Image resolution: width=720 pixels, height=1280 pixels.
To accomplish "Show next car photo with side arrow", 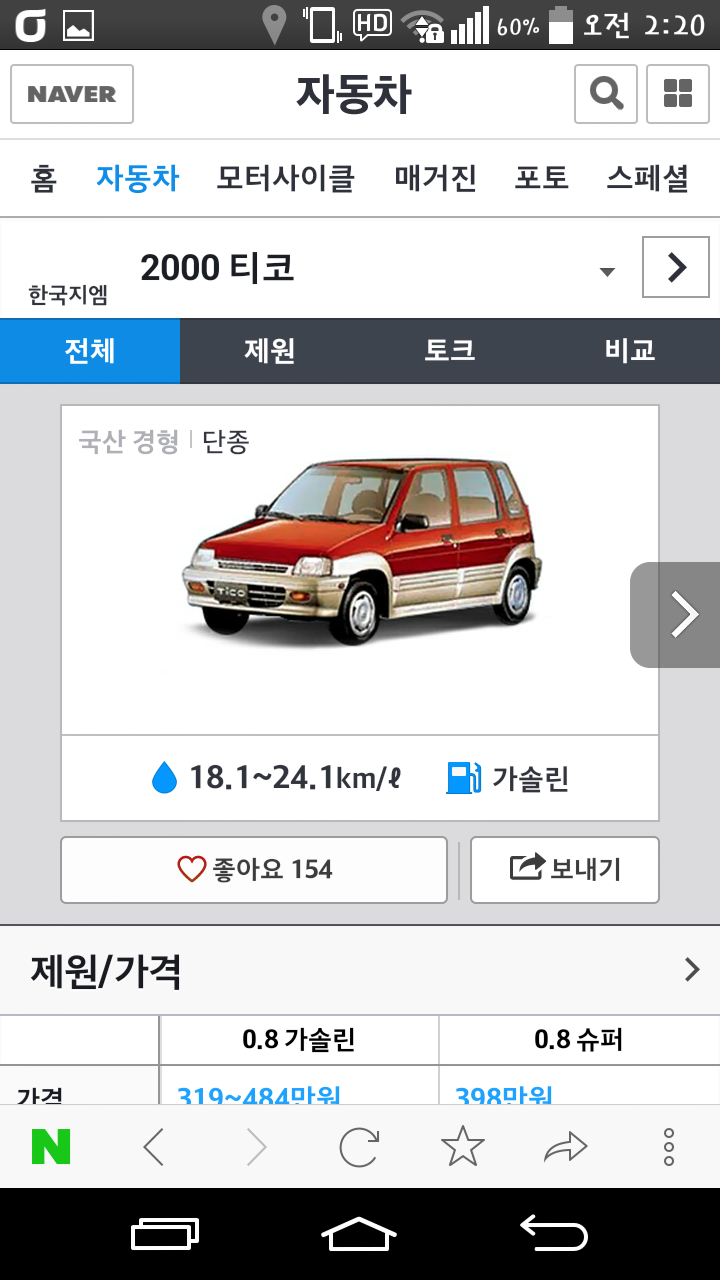I will [x=677, y=615].
